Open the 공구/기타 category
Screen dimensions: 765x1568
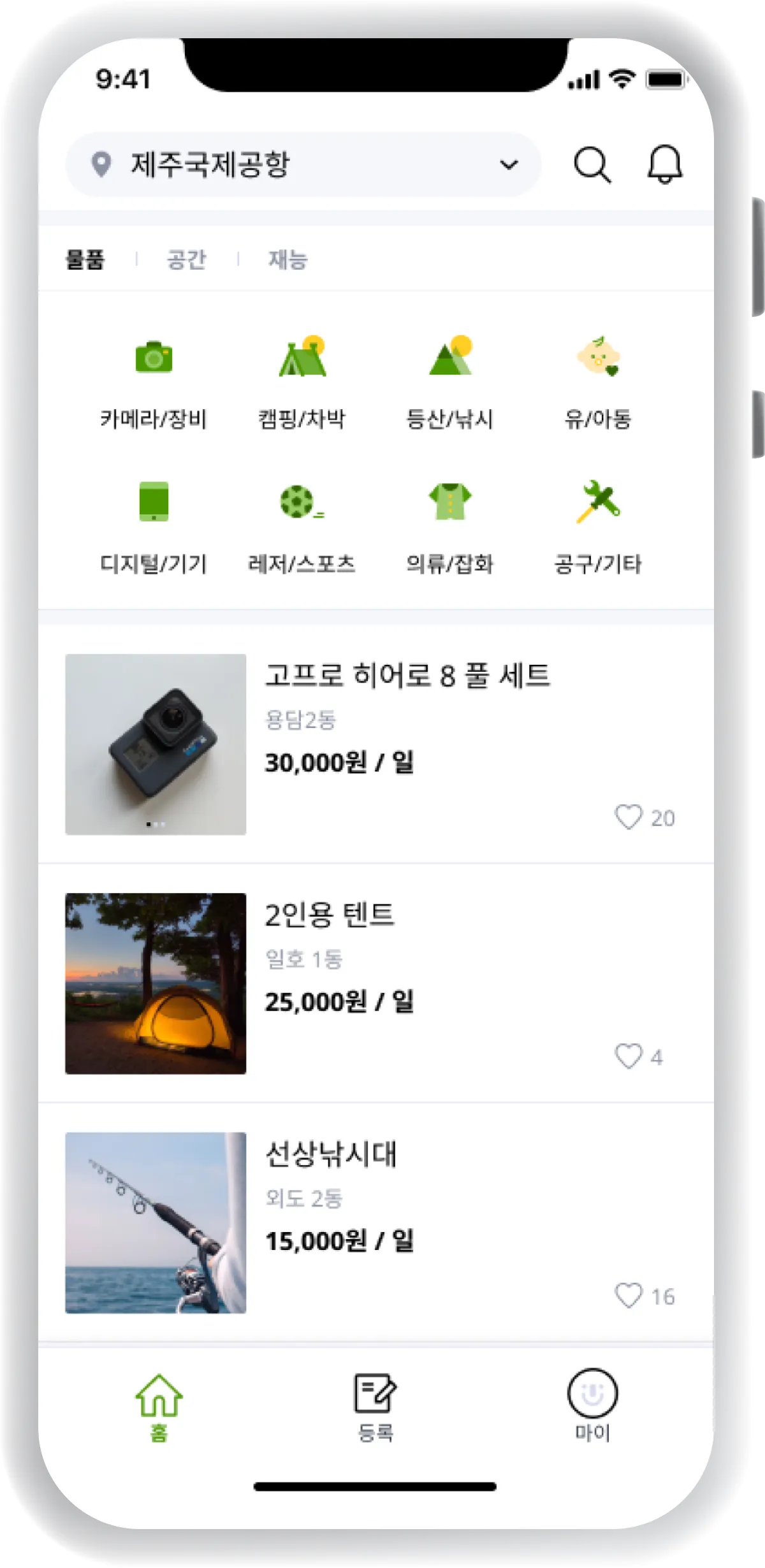coord(598,527)
